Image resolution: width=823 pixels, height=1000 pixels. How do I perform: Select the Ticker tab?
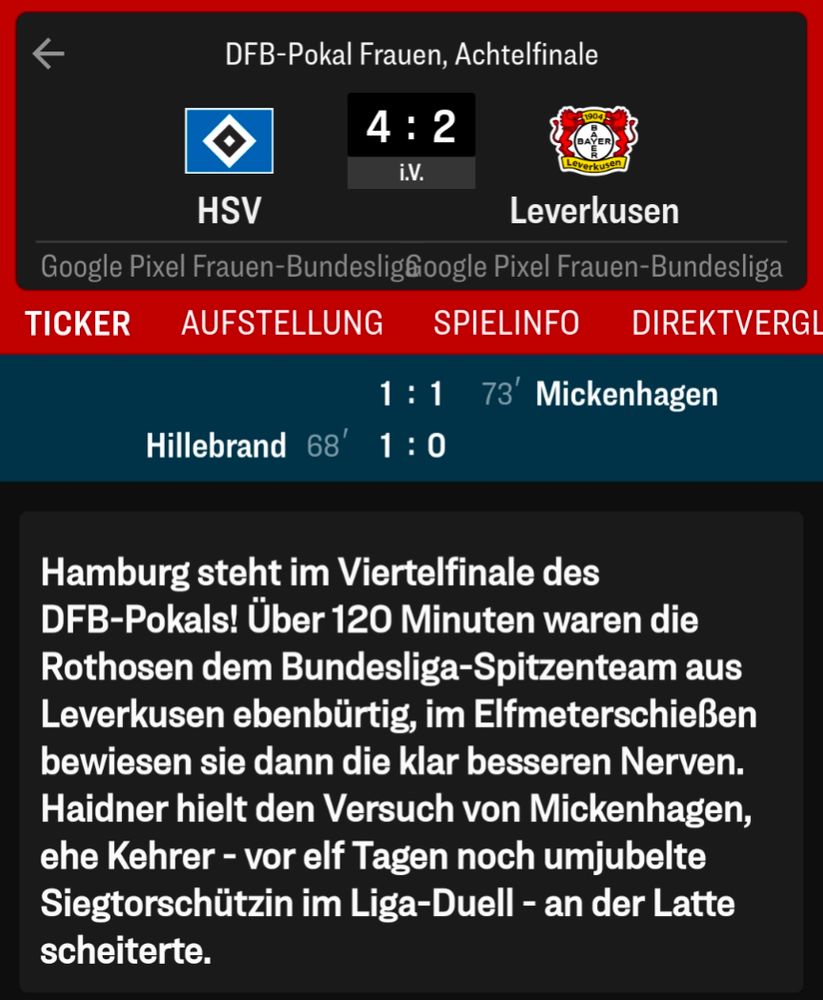tap(78, 323)
